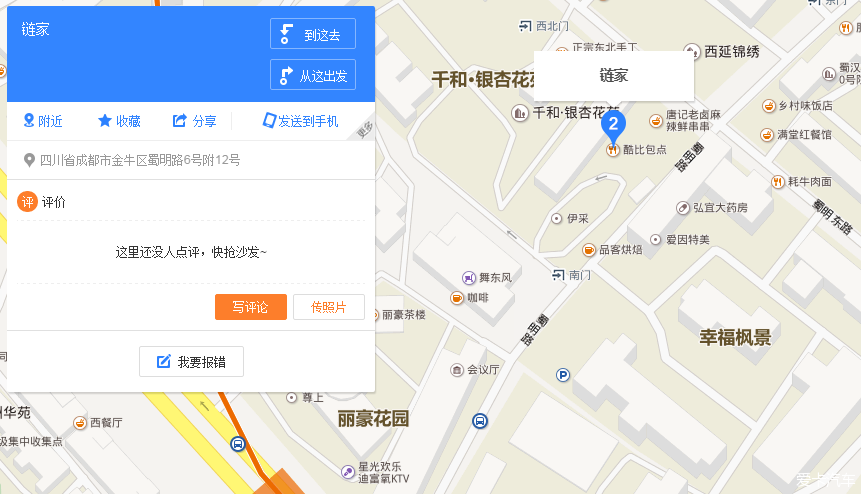
Task: Tap the 舞东风 place icon on map
Action: pyautogui.click(x=468, y=277)
